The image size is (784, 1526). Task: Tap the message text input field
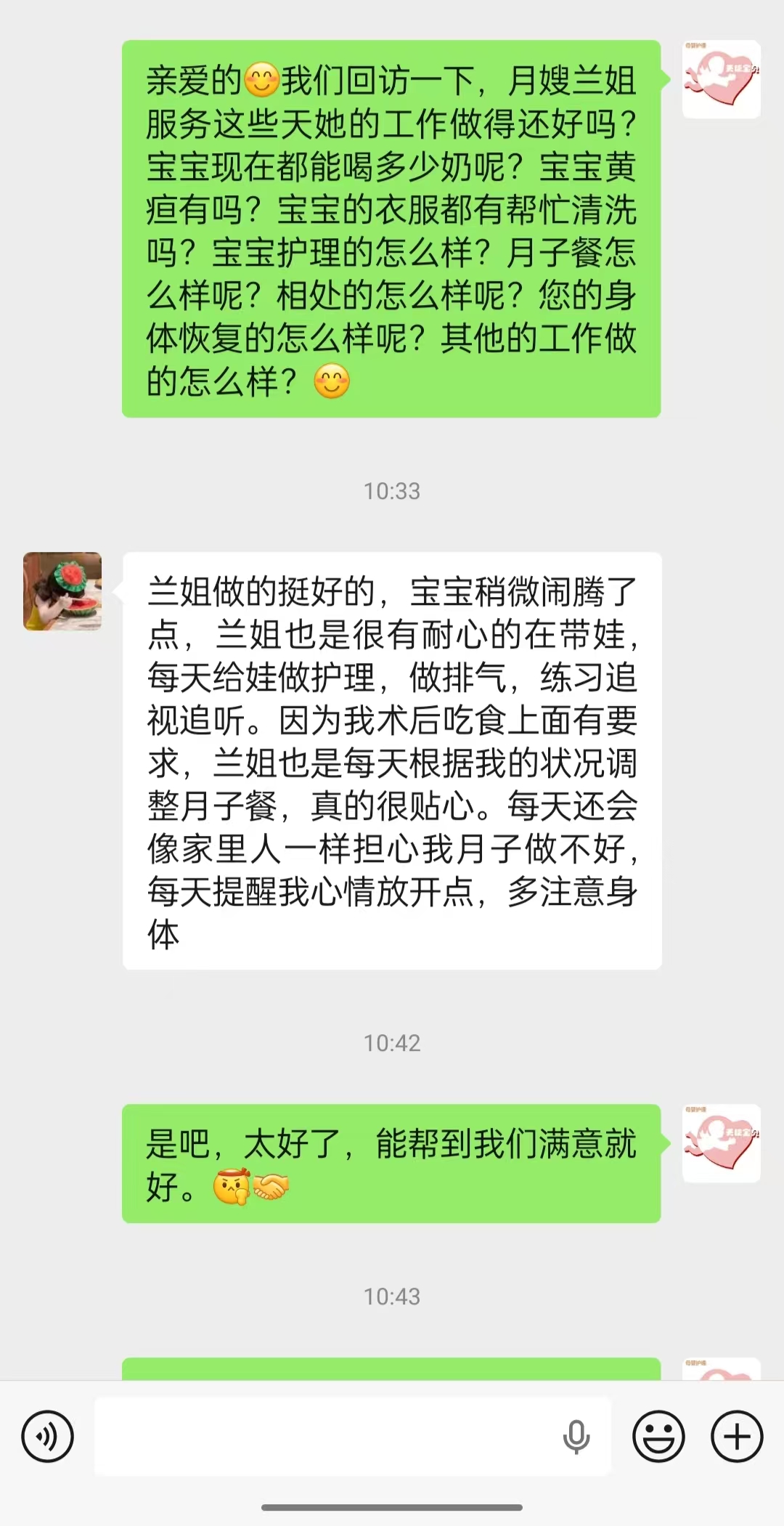pyautogui.click(x=327, y=1436)
